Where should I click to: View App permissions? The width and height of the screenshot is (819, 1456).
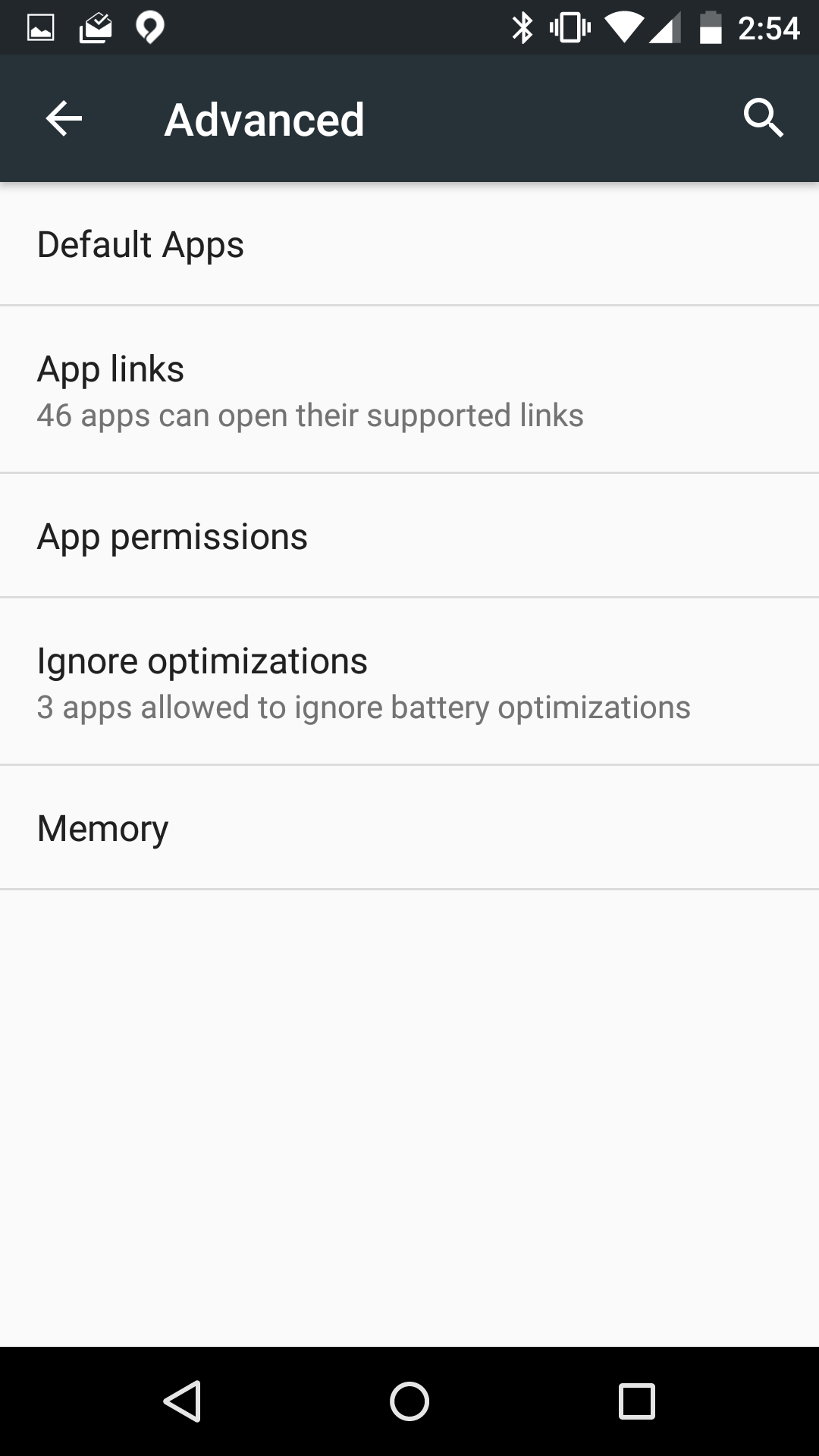409,536
